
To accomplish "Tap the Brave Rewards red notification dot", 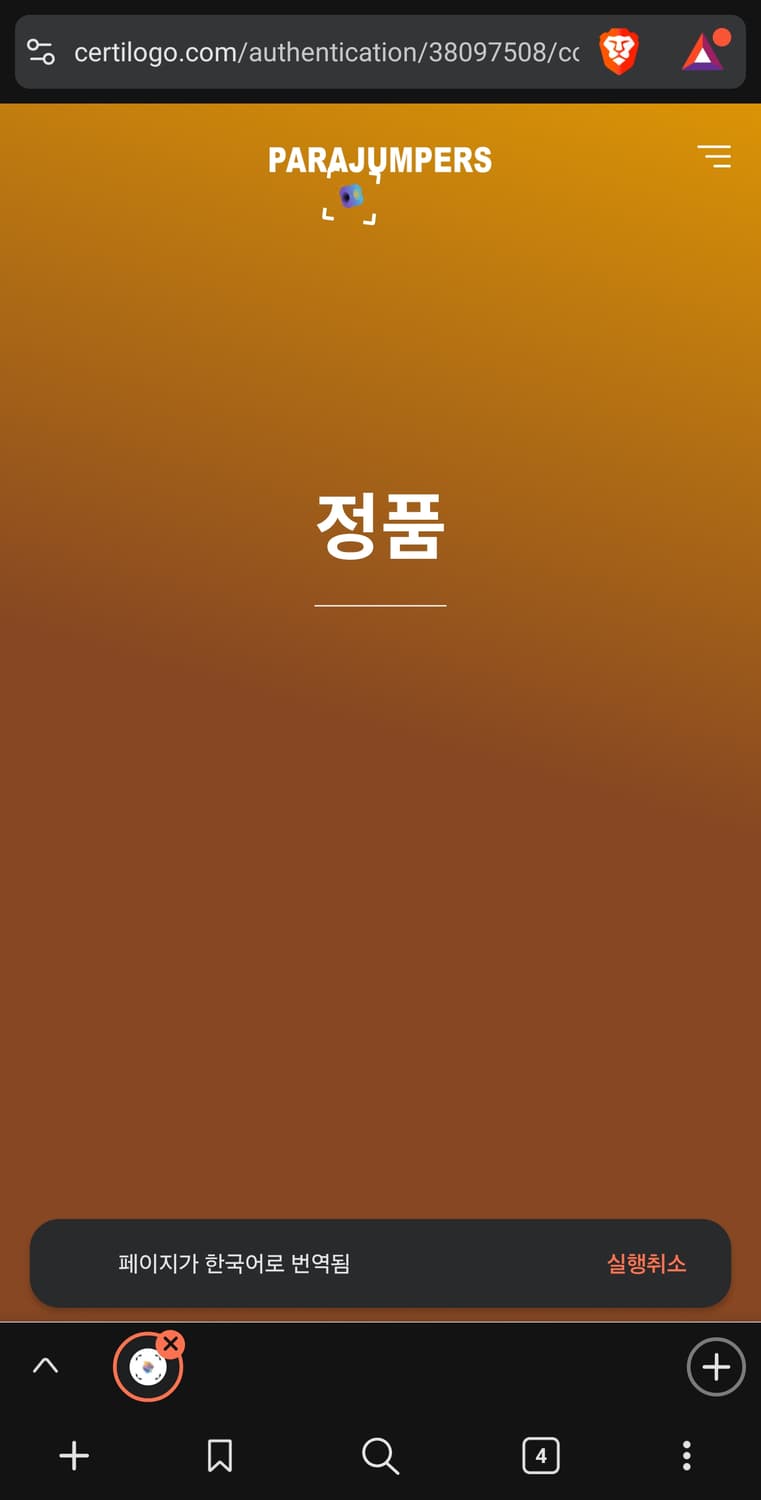I will click(722, 37).
